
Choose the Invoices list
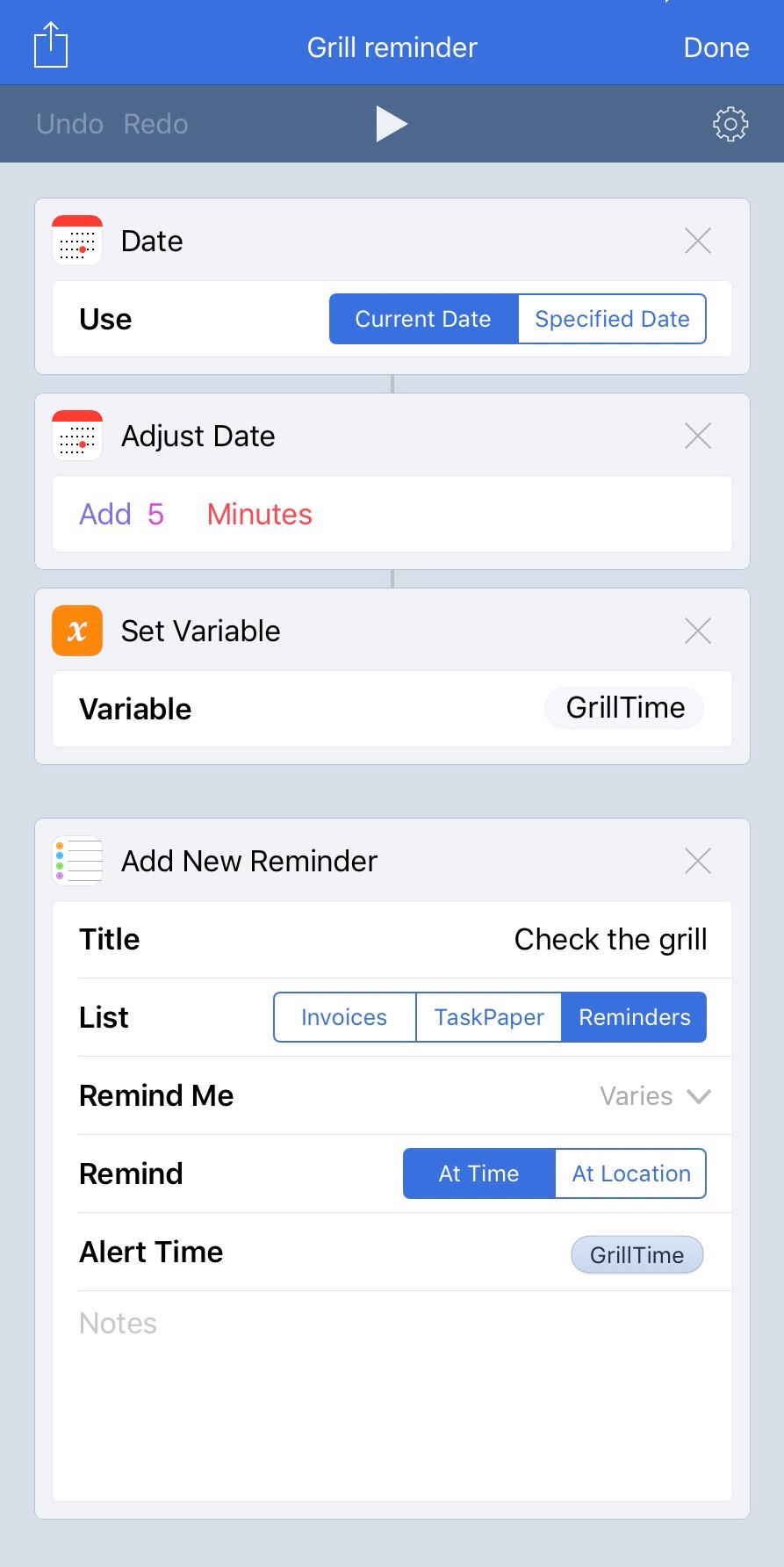(344, 1017)
